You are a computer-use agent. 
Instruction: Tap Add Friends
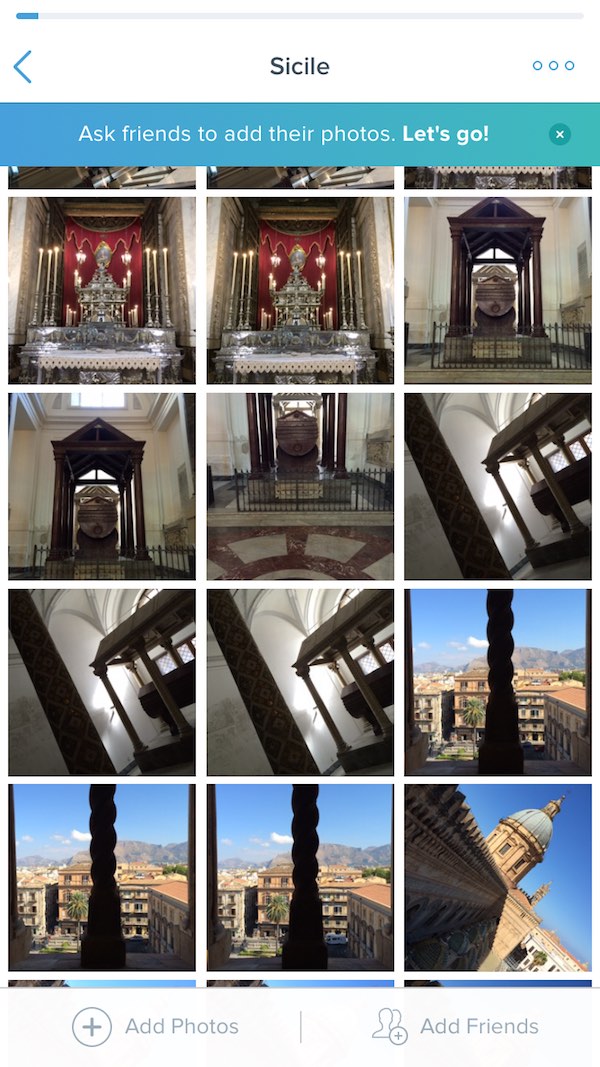pos(455,1026)
